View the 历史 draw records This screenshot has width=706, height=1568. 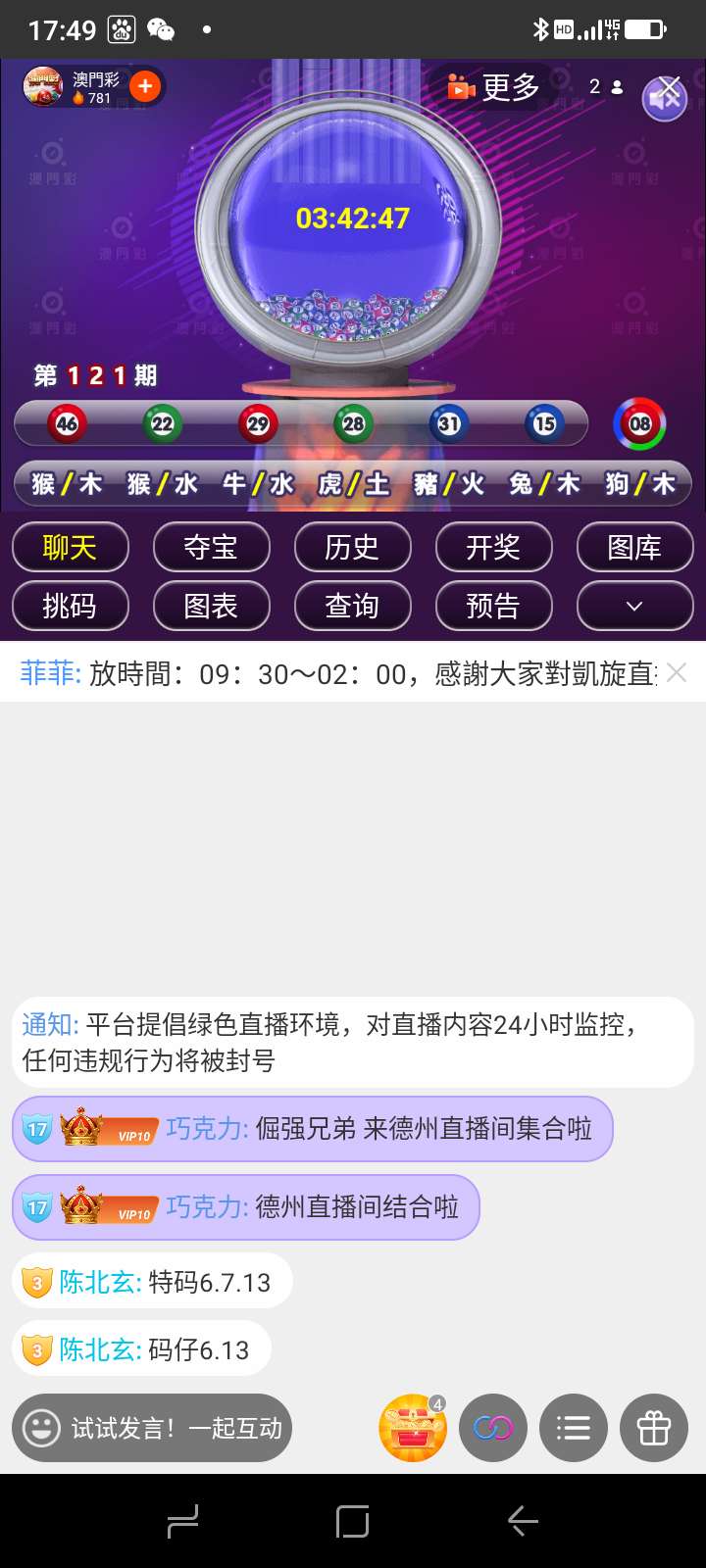coord(352,547)
